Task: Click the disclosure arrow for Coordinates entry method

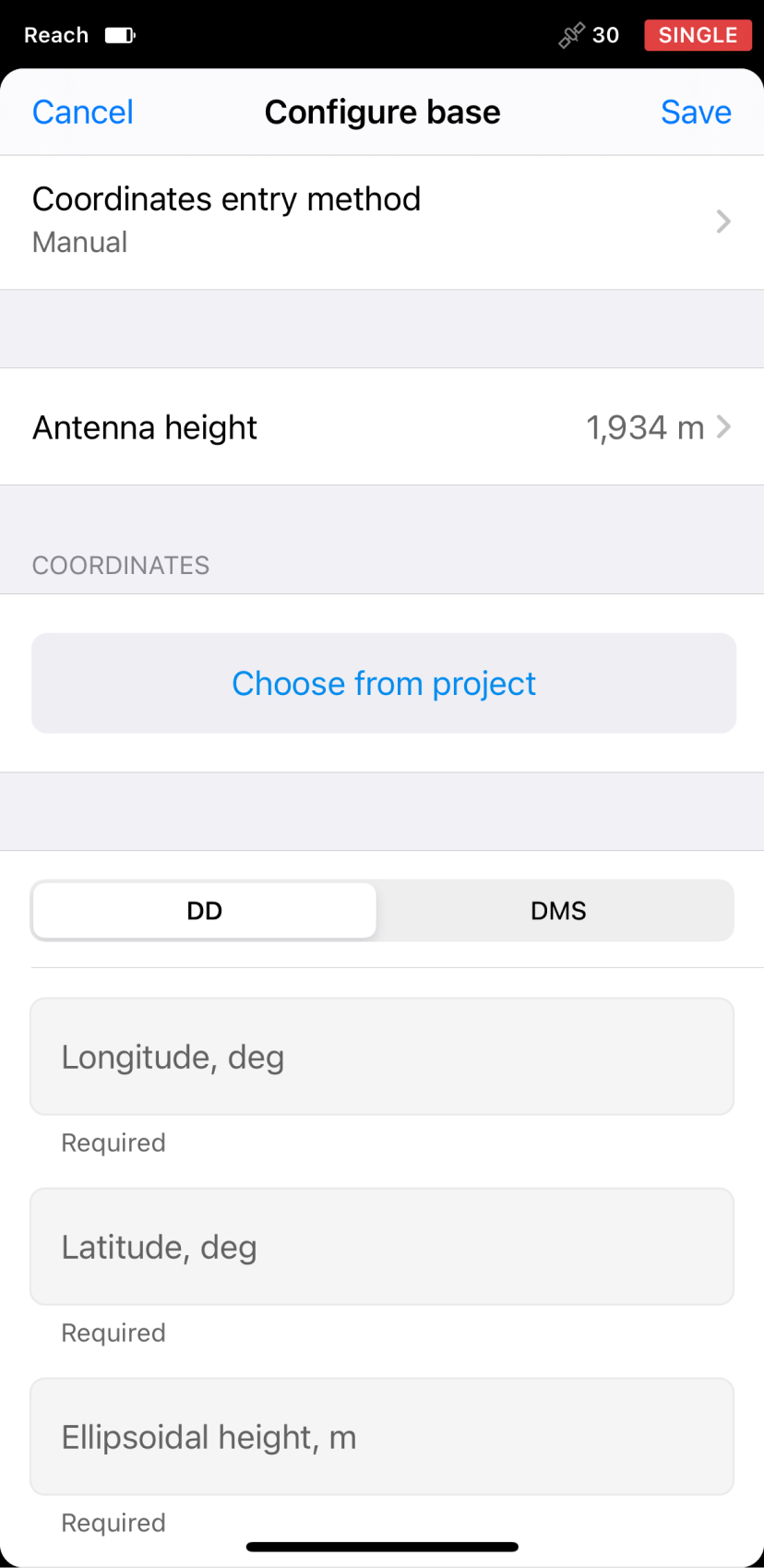Action: coord(724,221)
